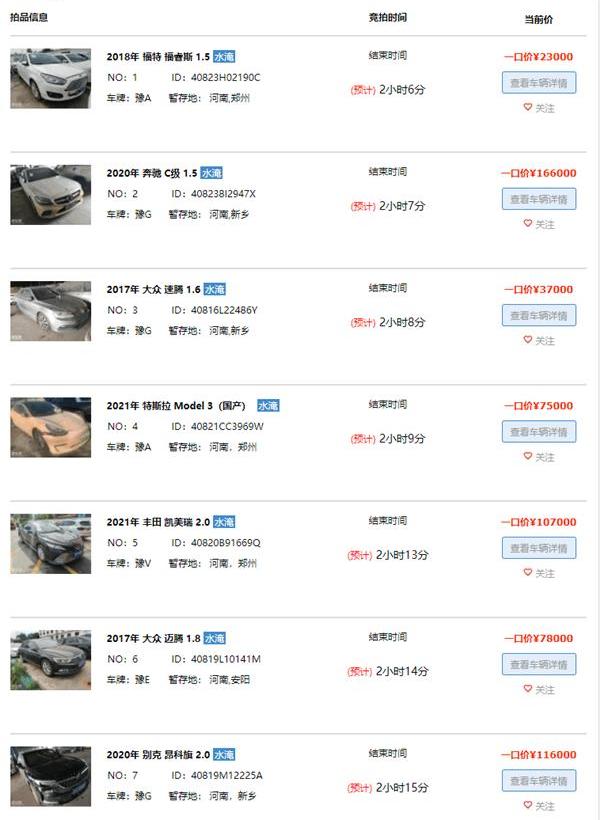Viewport: 600px width, 820px height.
Task: View vehicle details for the 2018 Ford 福睿斯
Action: (539, 83)
